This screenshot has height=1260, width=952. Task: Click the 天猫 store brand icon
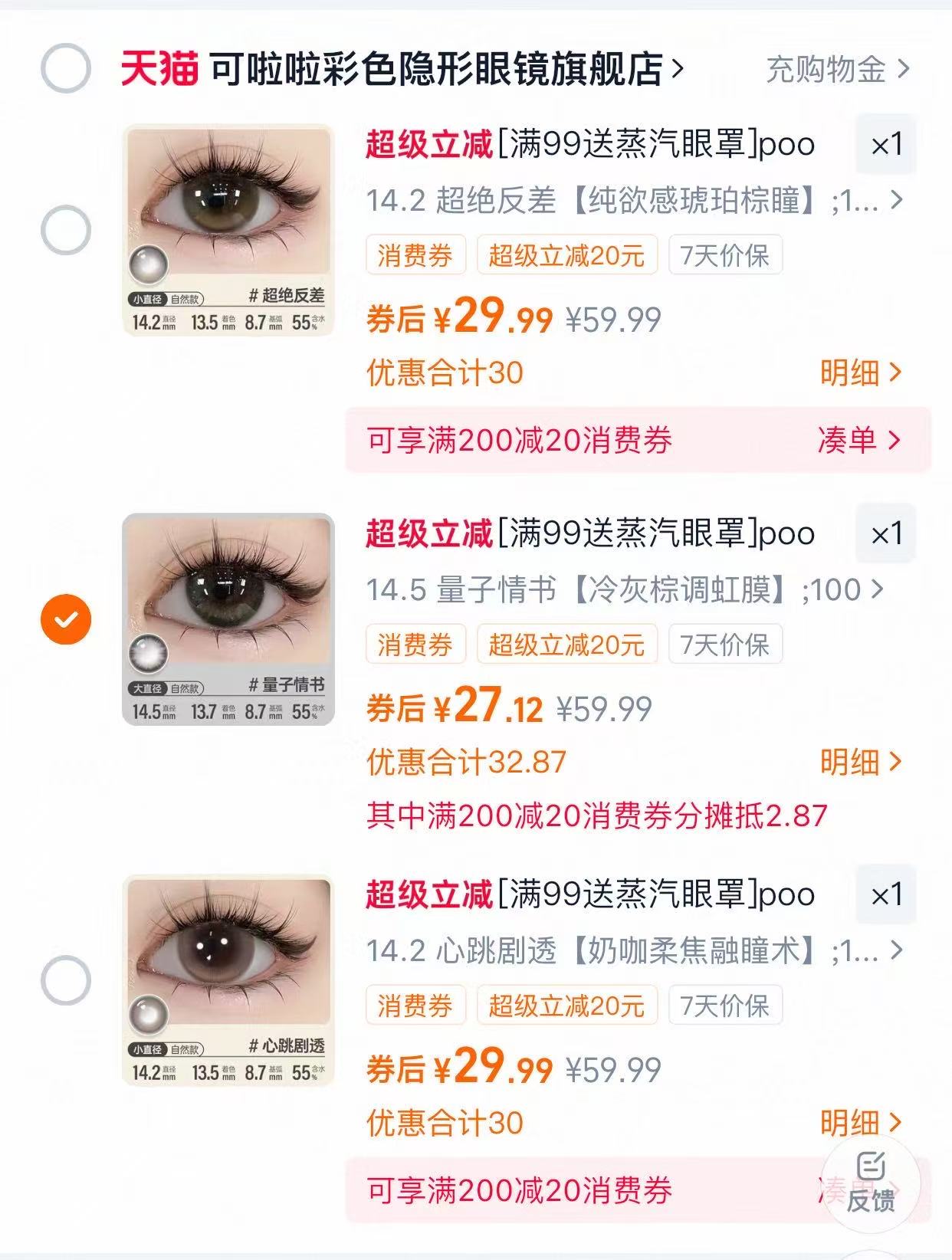click(x=161, y=67)
